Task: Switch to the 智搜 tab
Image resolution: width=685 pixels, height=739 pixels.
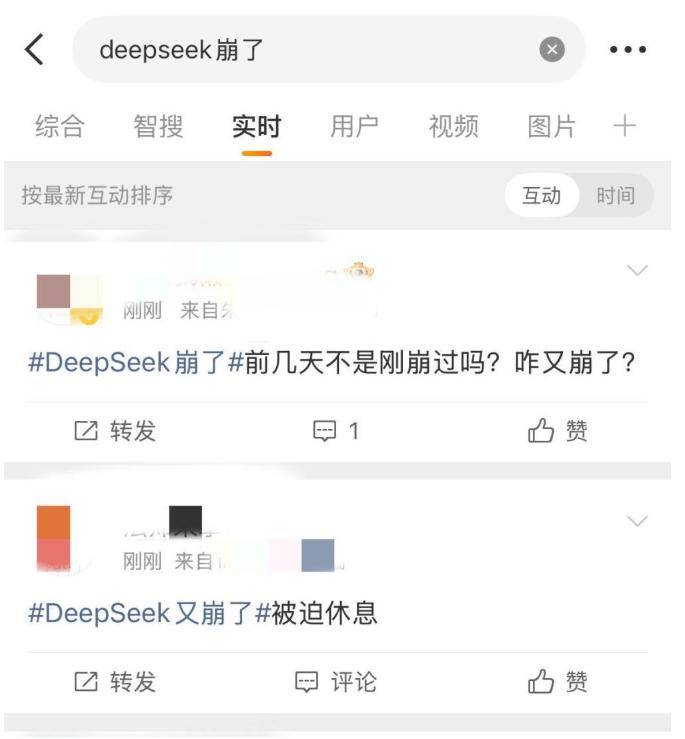Action: pyautogui.click(x=158, y=127)
